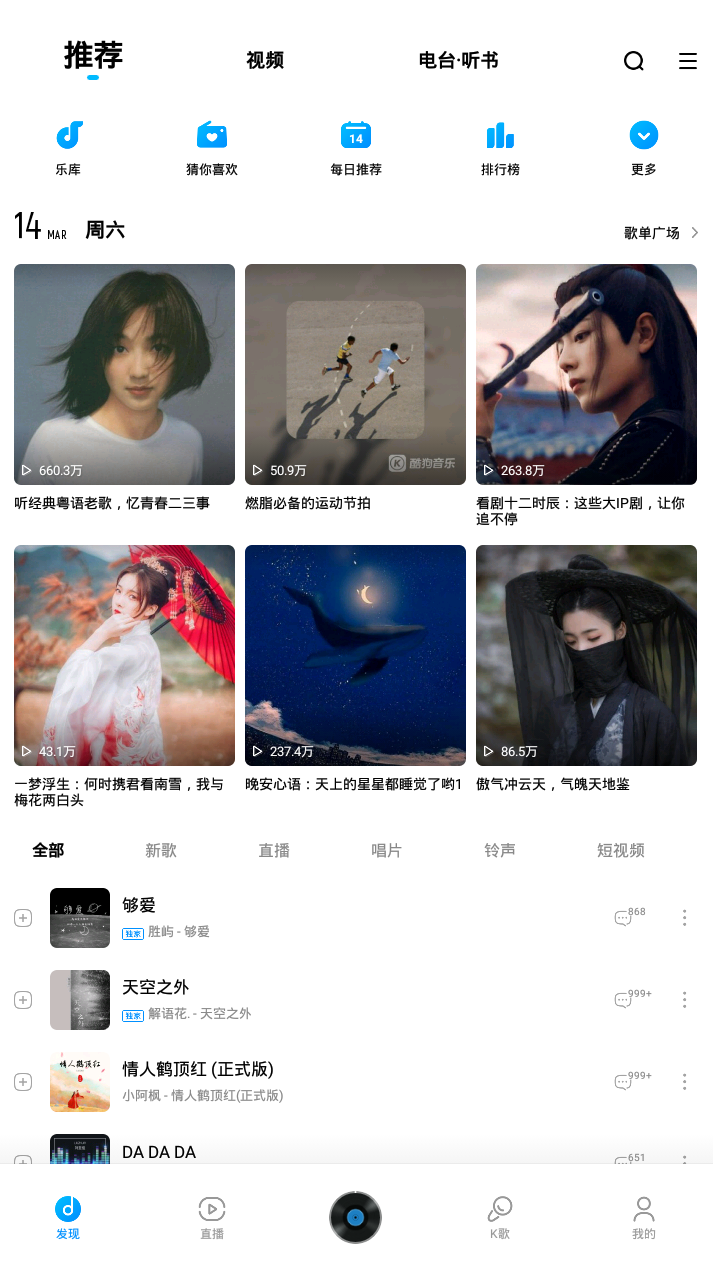Open 每日推荐 daily picks

click(x=356, y=148)
